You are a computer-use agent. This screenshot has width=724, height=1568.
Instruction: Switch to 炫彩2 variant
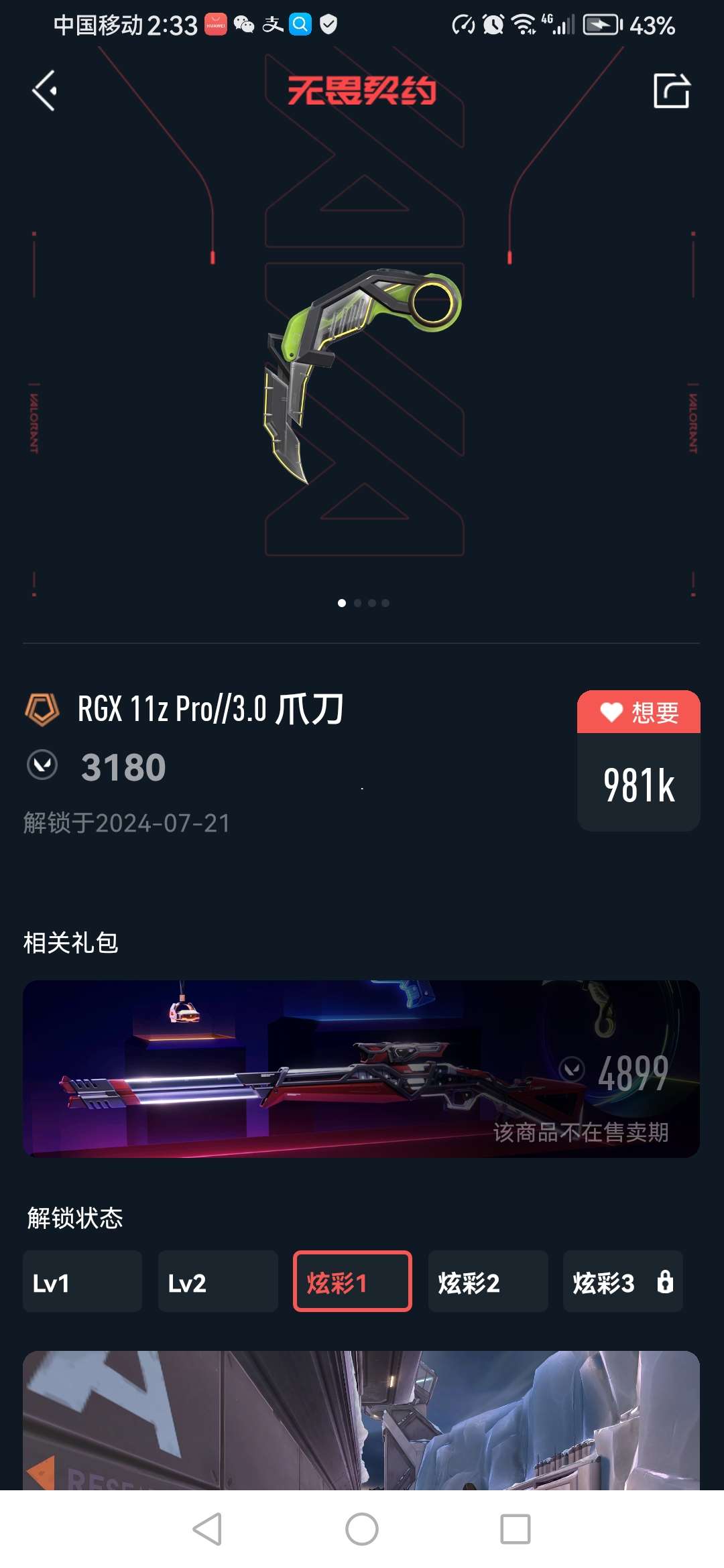[488, 1281]
